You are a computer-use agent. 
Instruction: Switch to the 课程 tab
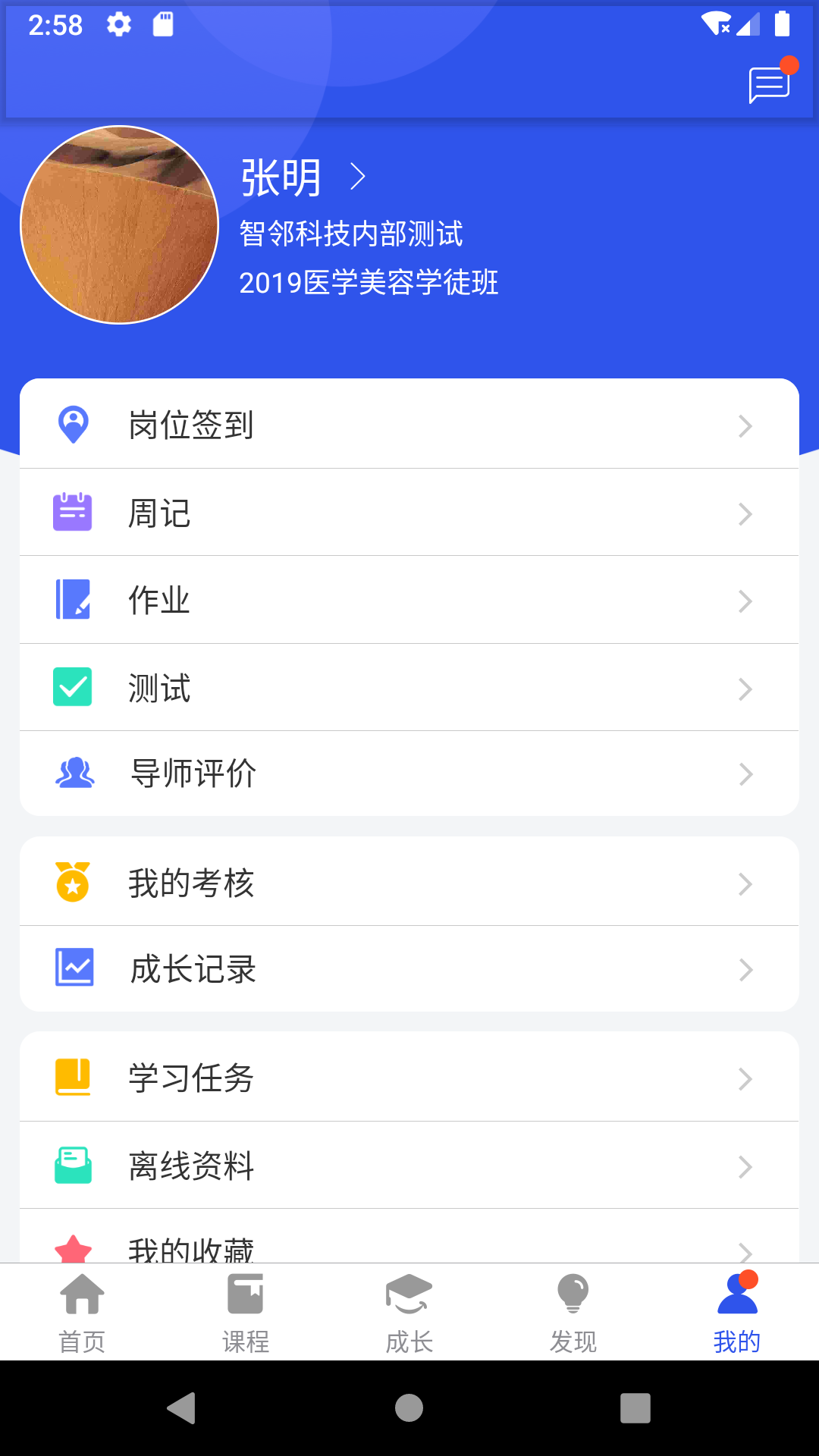pyautogui.click(x=245, y=1312)
